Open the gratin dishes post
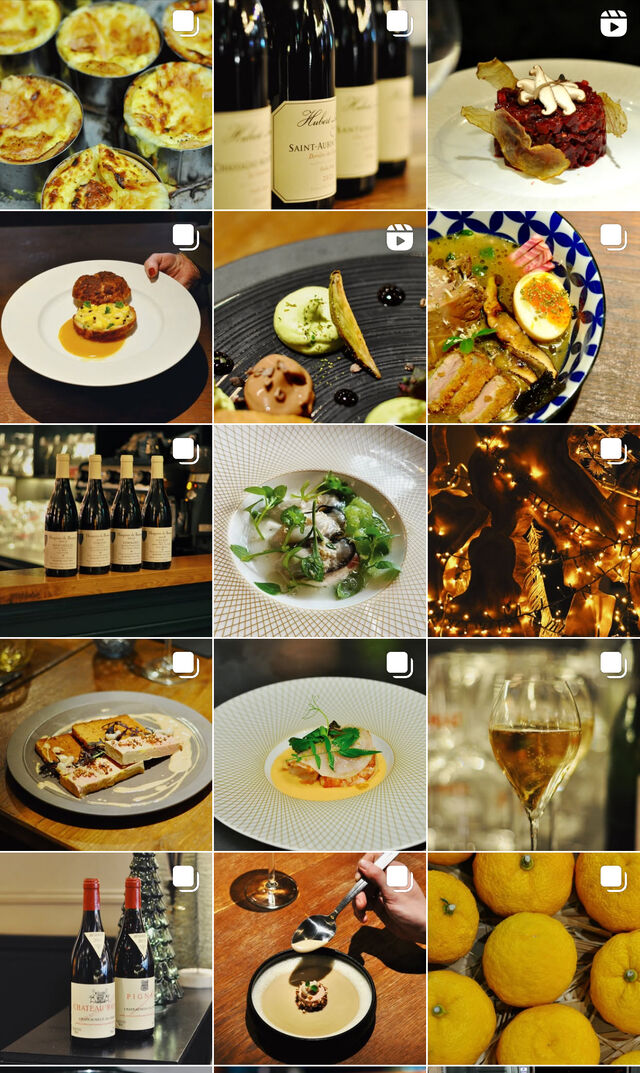The width and height of the screenshot is (640, 1073). 106,104
